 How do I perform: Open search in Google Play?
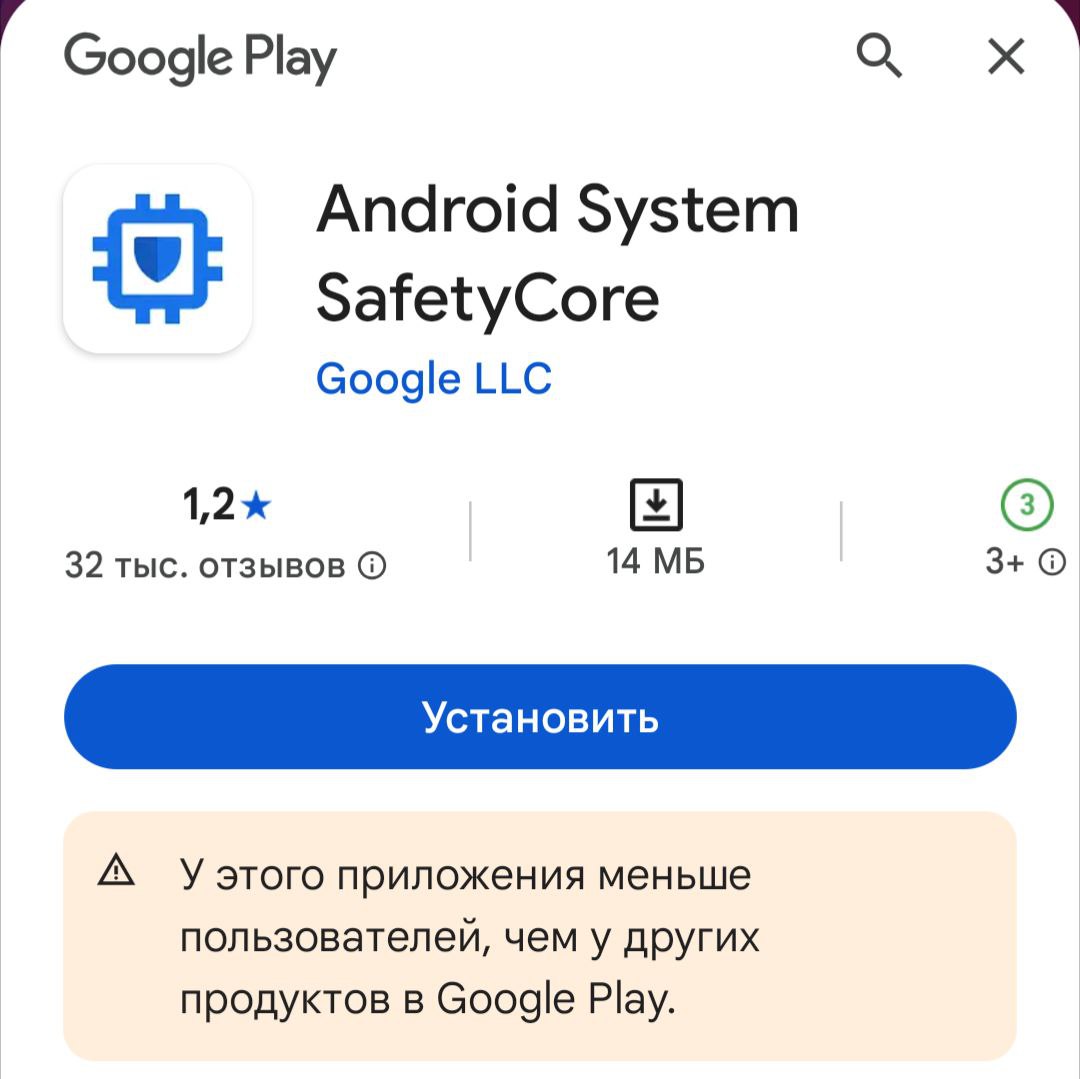880,57
